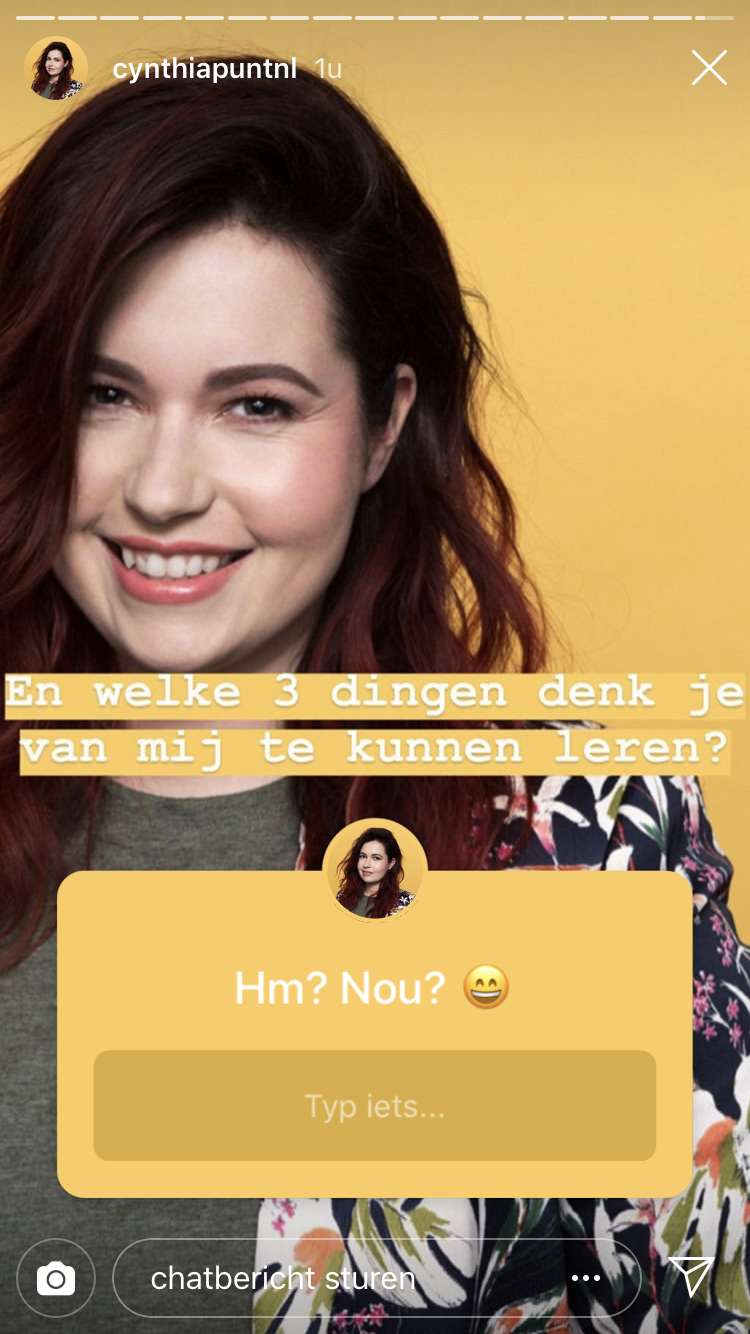This screenshot has width=750, height=1334.
Task: Open the camera button
Action: (x=56, y=1278)
